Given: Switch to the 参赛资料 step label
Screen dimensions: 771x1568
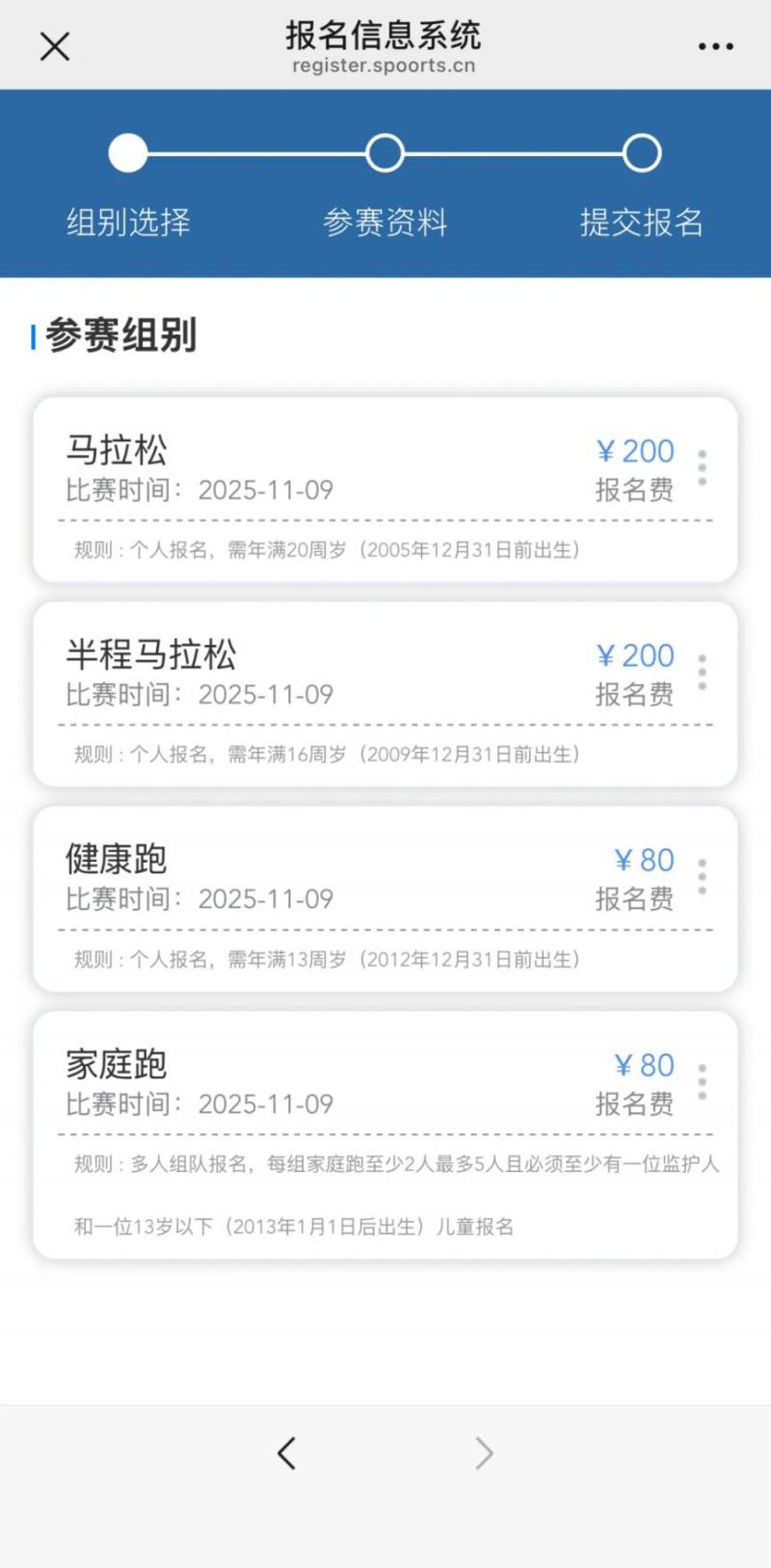Looking at the screenshot, I should [x=385, y=222].
